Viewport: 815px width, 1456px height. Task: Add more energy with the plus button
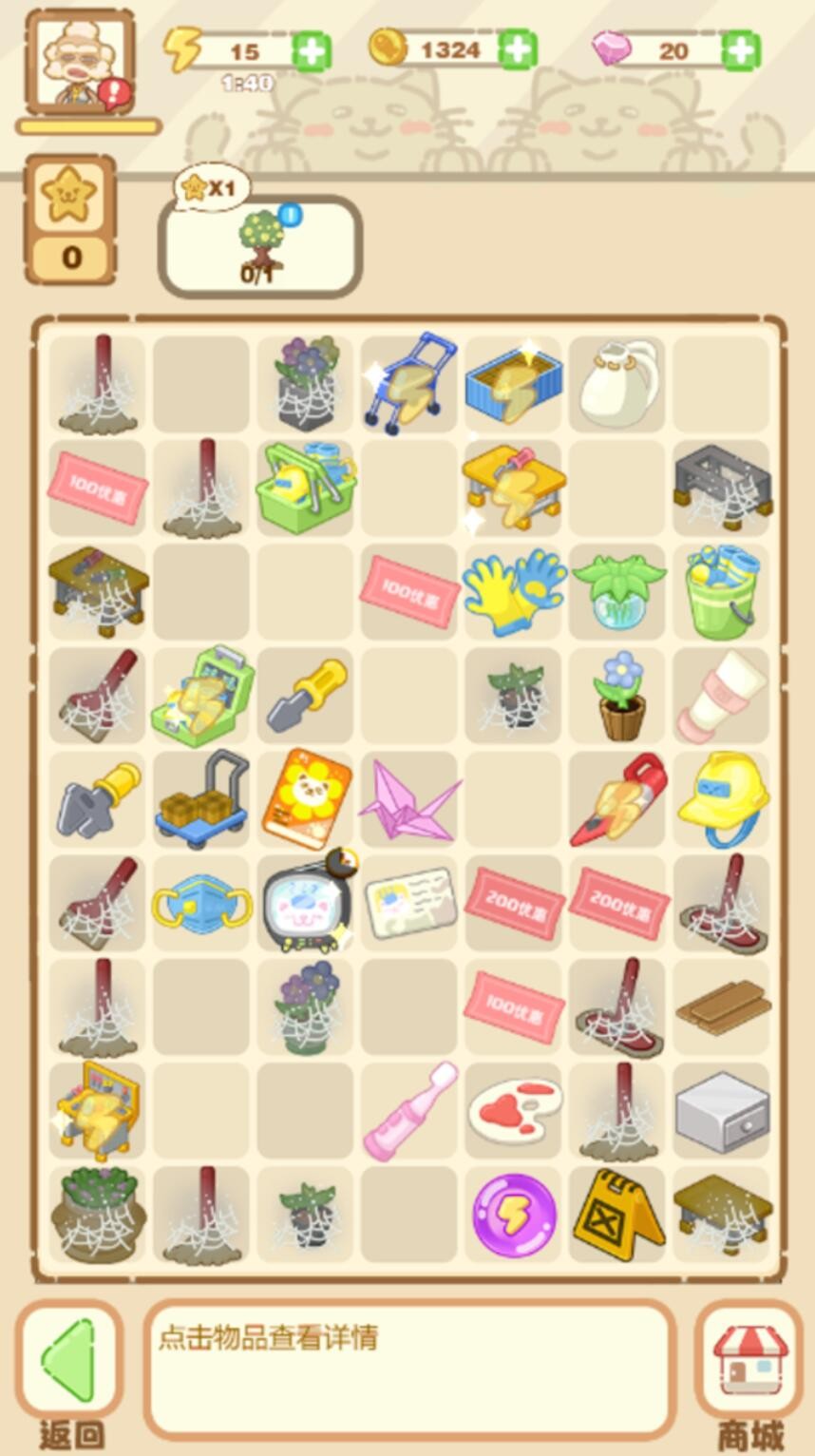pyautogui.click(x=311, y=50)
